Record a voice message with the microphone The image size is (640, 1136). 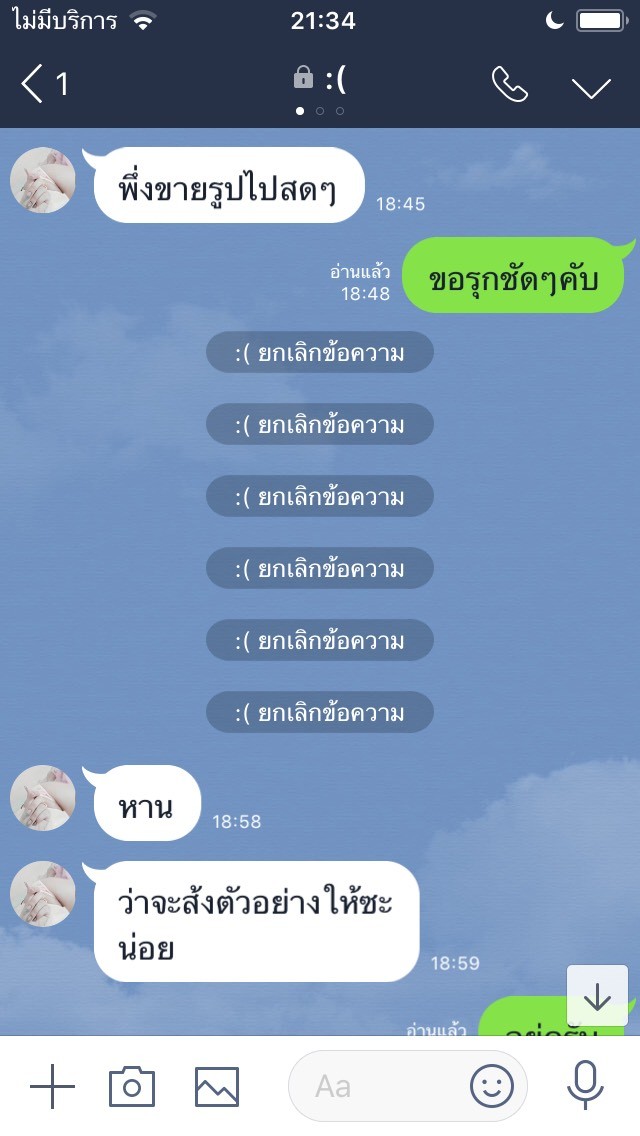click(x=585, y=1085)
